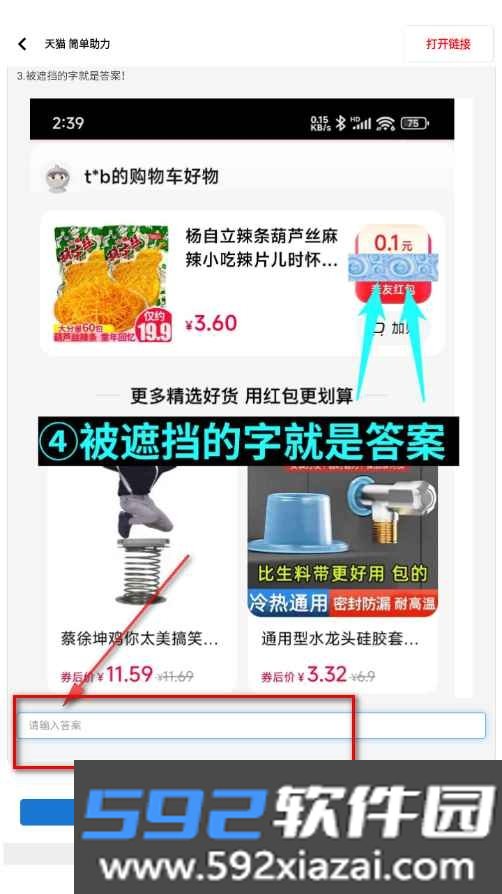Open the tutorial screenshot image
This screenshot has width=502, height=894.
point(242,398)
